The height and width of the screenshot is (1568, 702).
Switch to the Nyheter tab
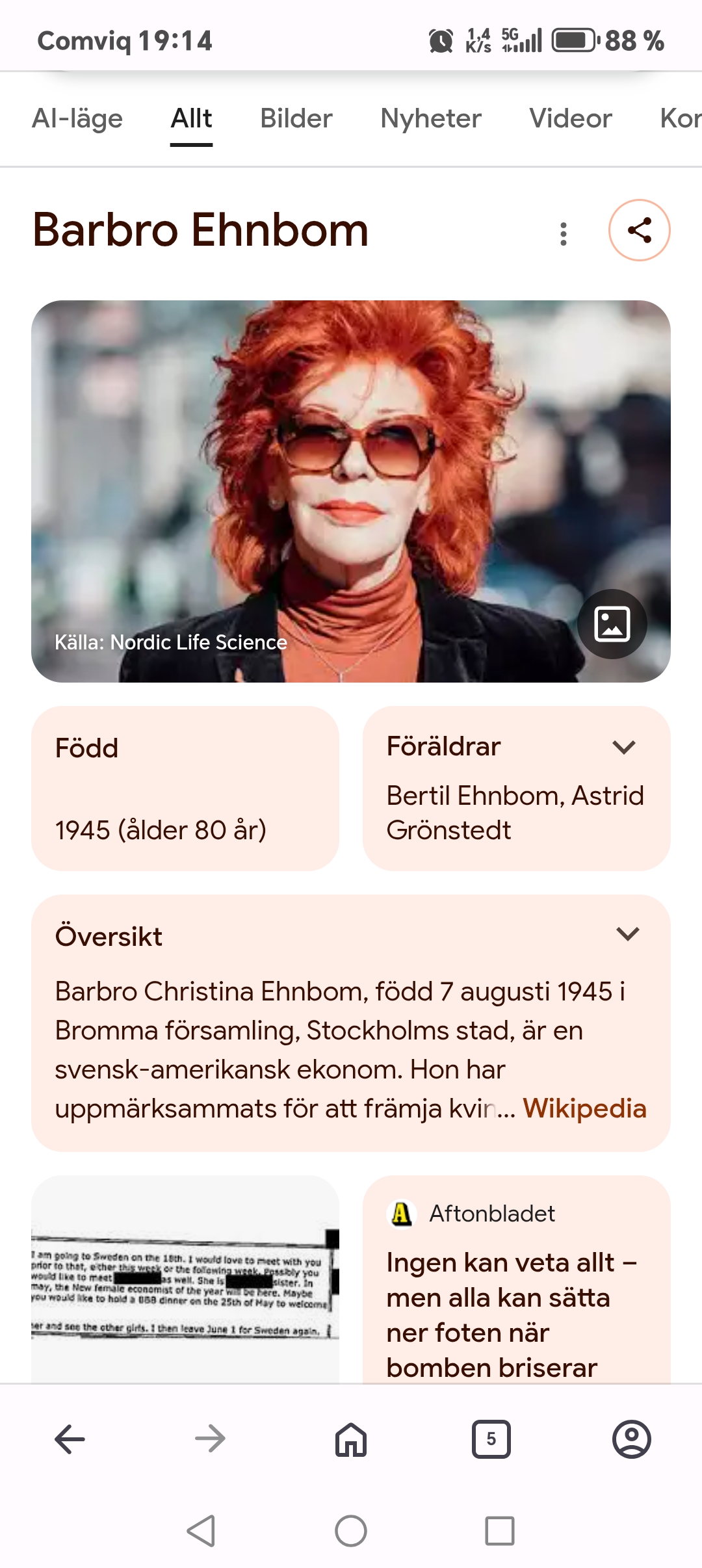coord(431,118)
